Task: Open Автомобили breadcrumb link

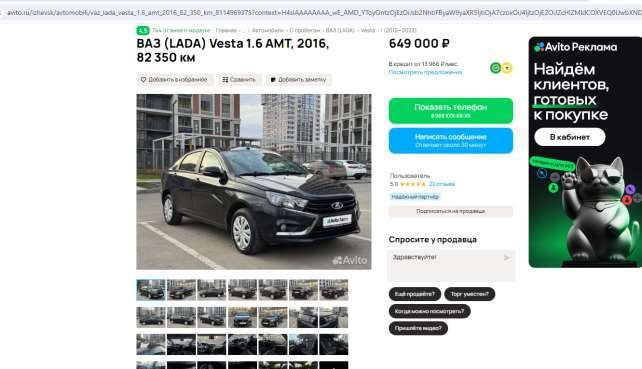Action: [267, 31]
